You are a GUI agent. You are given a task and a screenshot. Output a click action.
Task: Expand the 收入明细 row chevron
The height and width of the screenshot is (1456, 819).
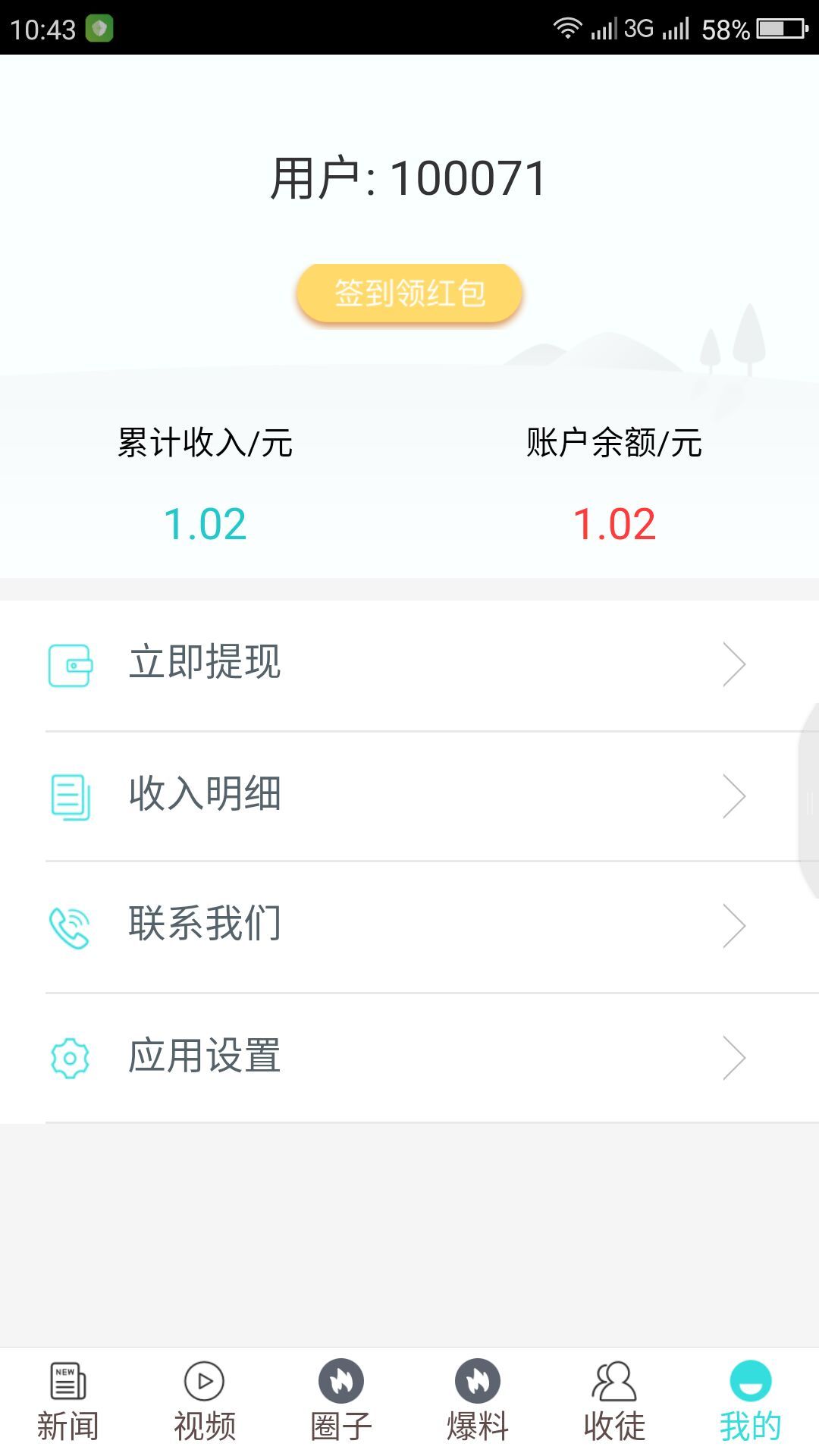pos(734,795)
